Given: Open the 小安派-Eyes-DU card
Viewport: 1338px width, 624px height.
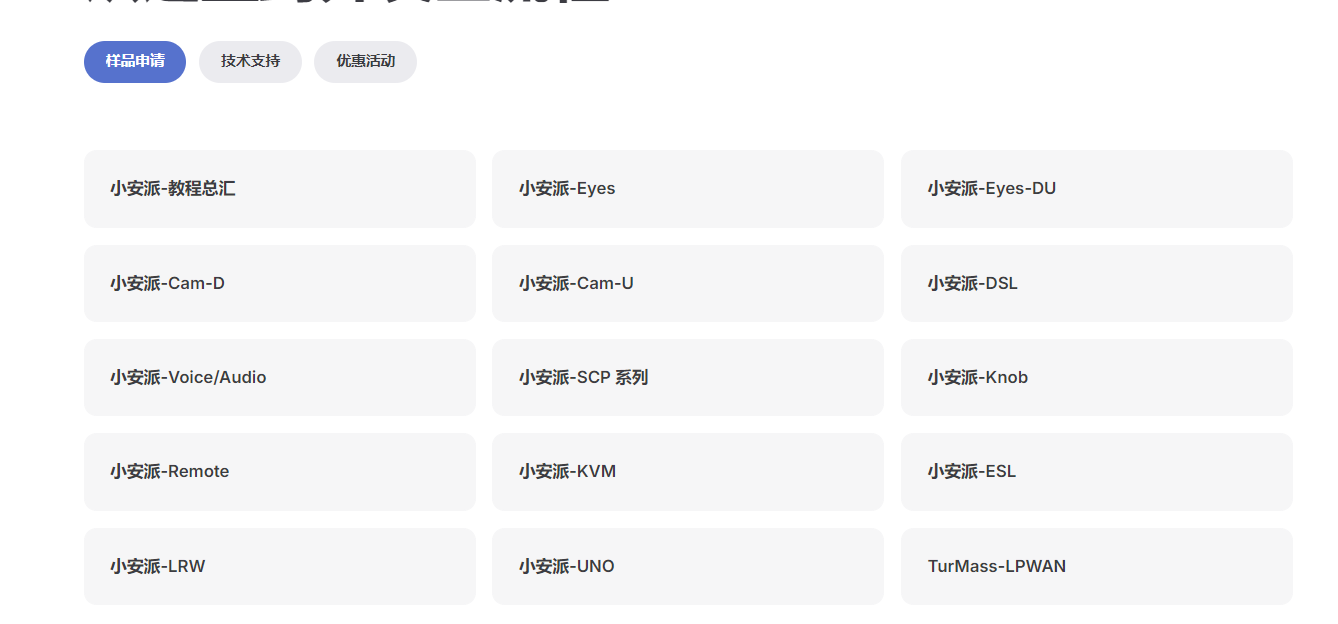Looking at the screenshot, I should click(1096, 189).
